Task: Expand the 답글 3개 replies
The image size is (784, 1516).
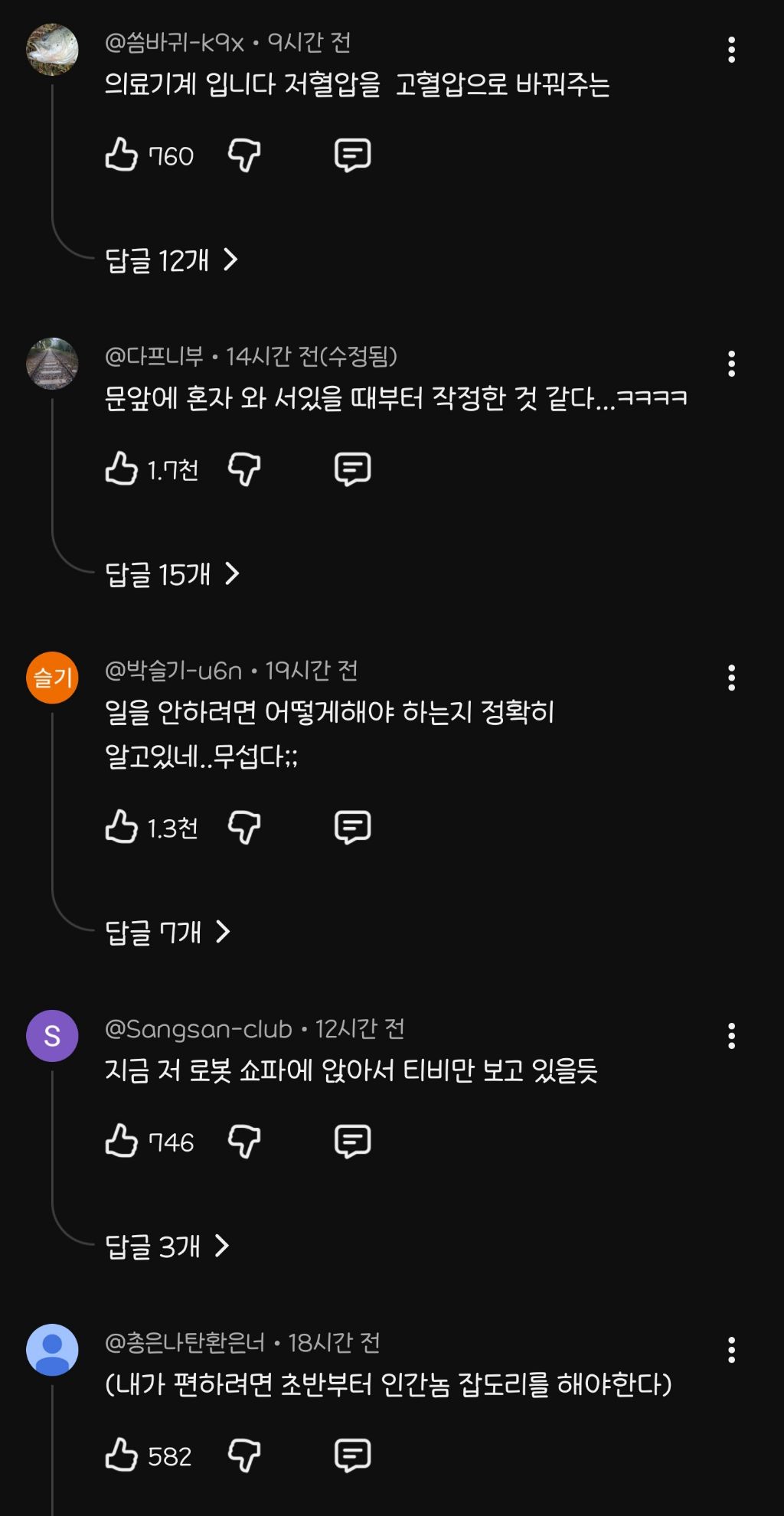Action: (x=167, y=1246)
